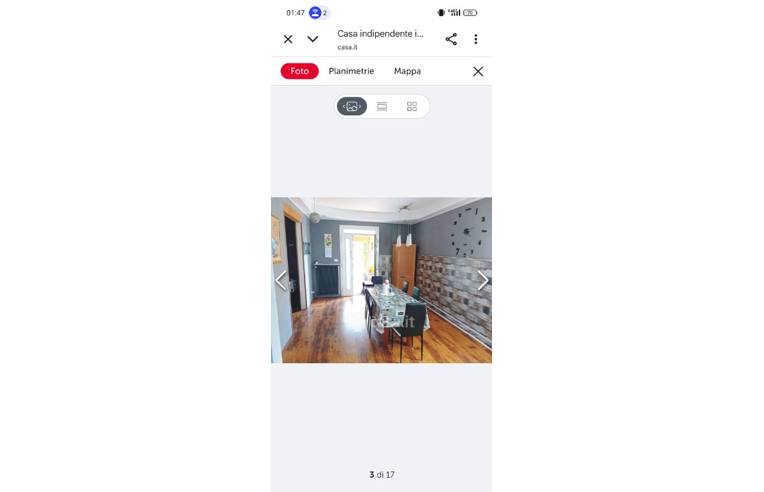Switch to the Planimetrie tab
Viewport: 764px width, 492px height.
tap(351, 71)
